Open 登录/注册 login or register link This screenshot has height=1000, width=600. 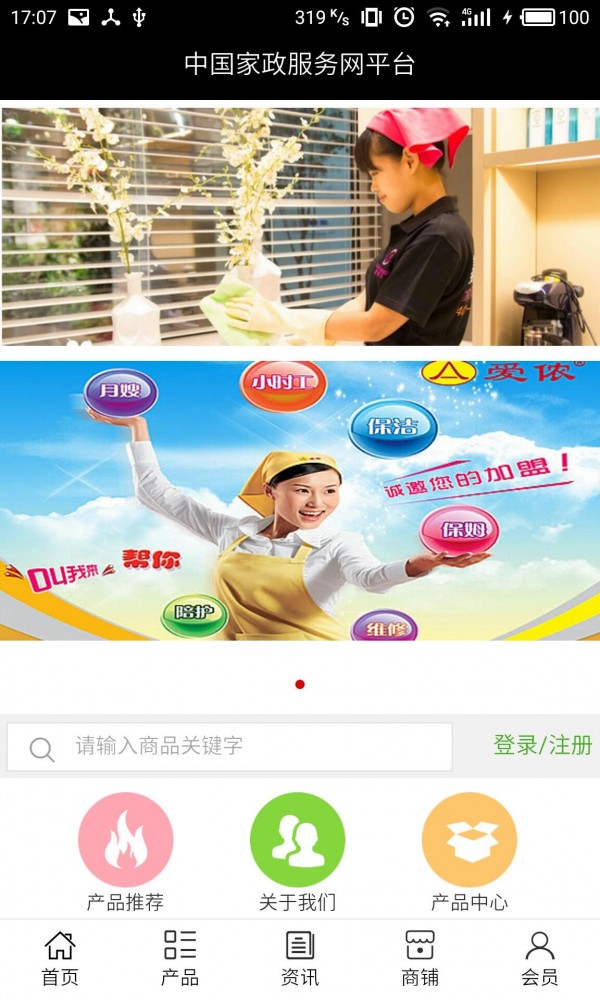[542, 745]
